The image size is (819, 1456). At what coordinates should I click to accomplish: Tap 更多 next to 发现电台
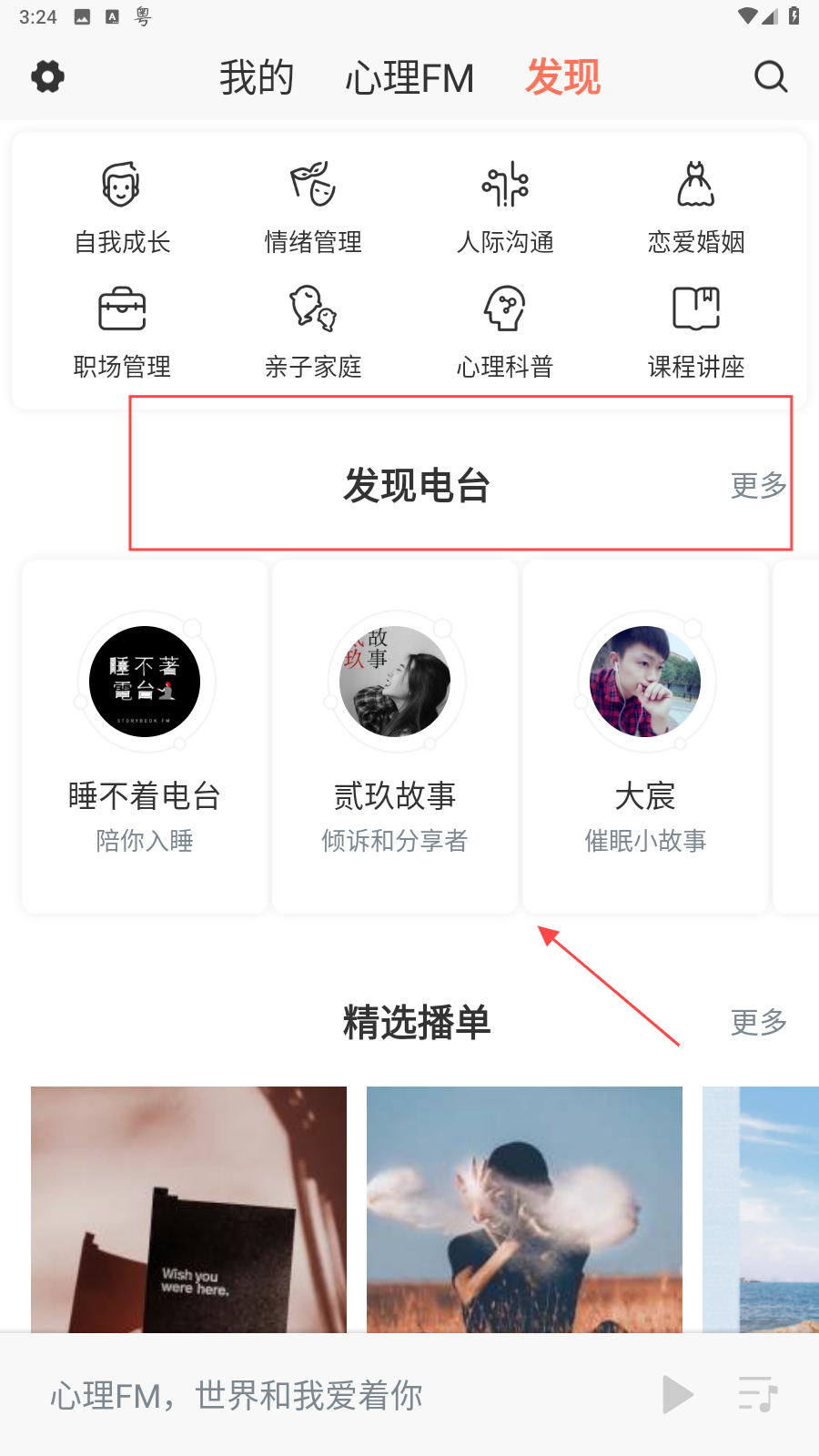click(x=759, y=486)
